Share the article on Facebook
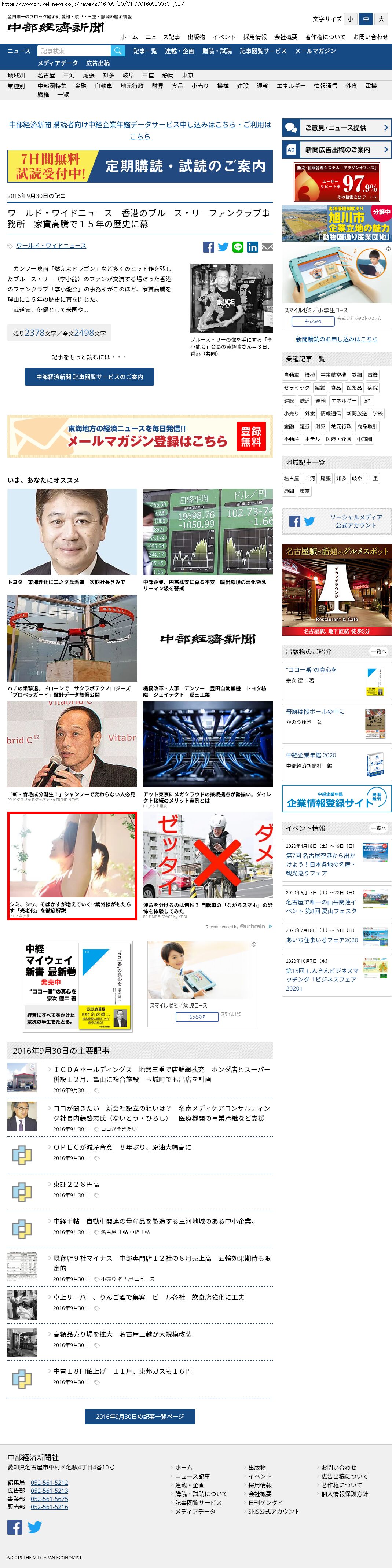Viewport: 392px width, 1568px height. click(x=208, y=247)
